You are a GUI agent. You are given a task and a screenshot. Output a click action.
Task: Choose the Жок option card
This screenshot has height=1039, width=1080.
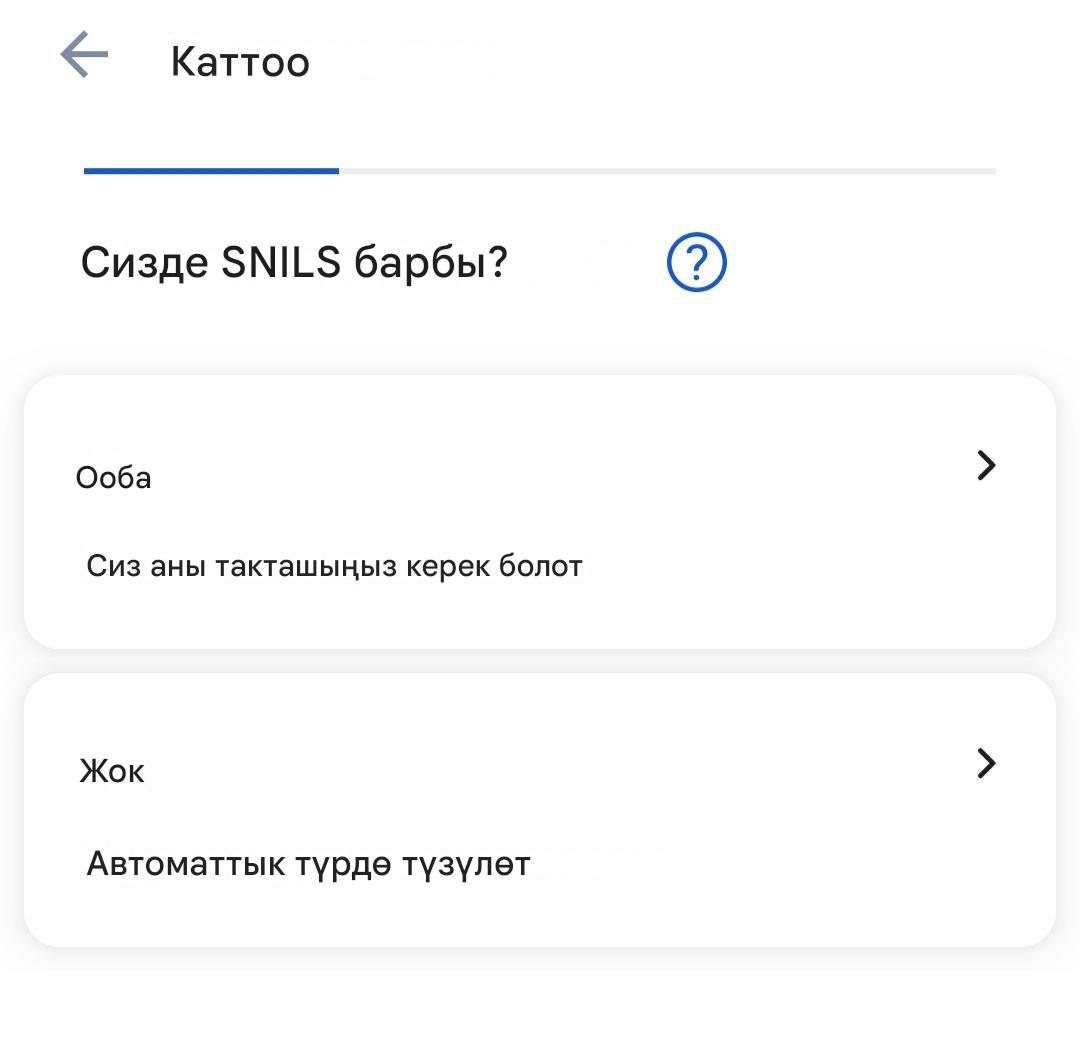(x=539, y=810)
